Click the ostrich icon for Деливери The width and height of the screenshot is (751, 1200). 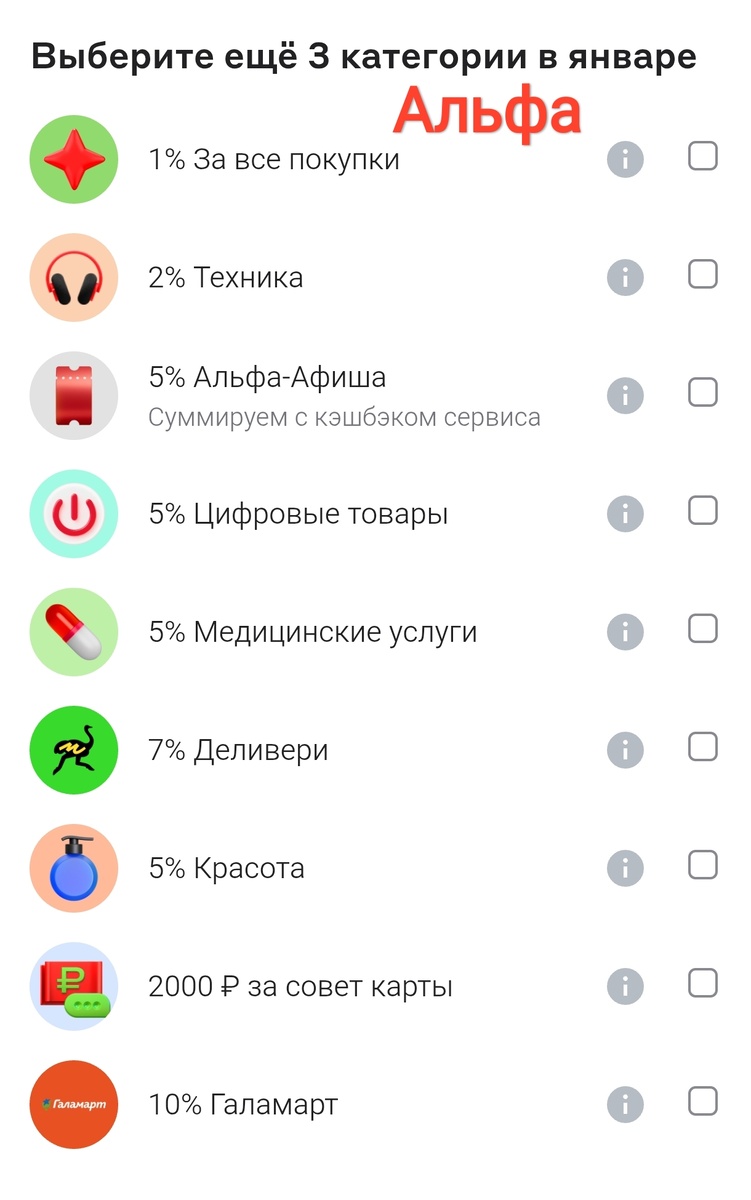pyautogui.click(x=73, y=749)
